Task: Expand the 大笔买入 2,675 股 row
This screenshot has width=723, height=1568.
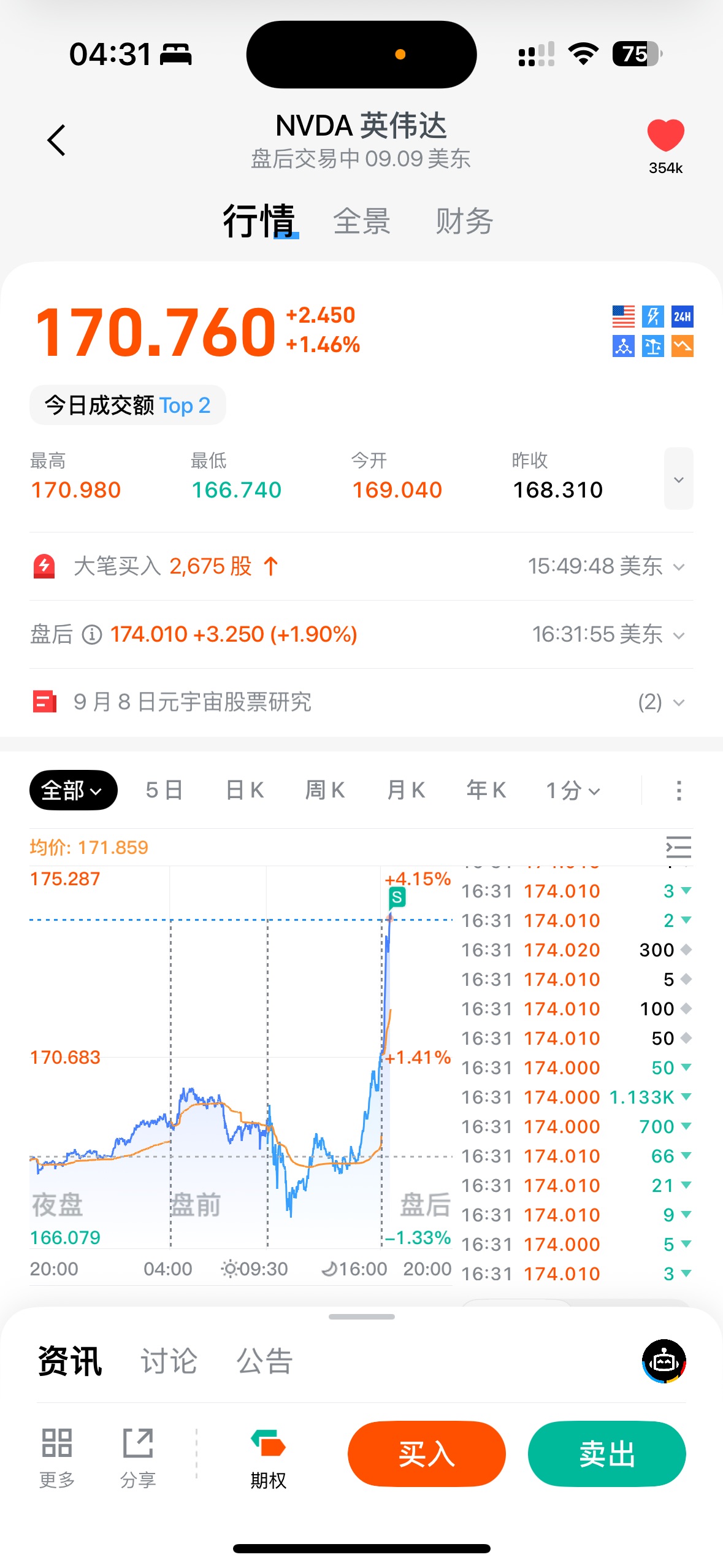Action: coord(361,566)
